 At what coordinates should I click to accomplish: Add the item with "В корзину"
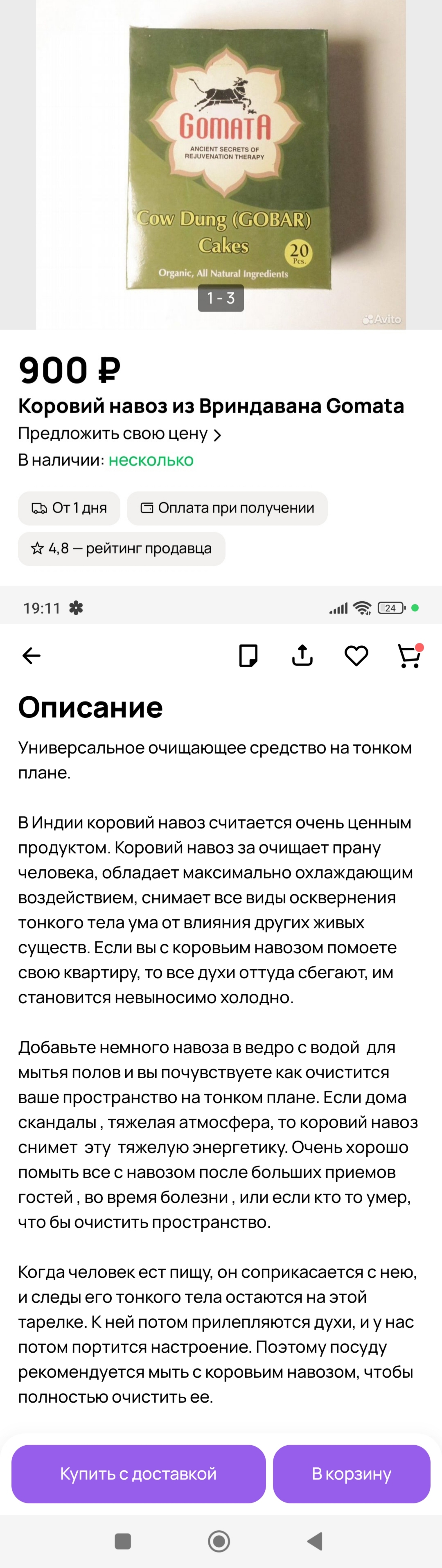click(x=351, y=1474)
